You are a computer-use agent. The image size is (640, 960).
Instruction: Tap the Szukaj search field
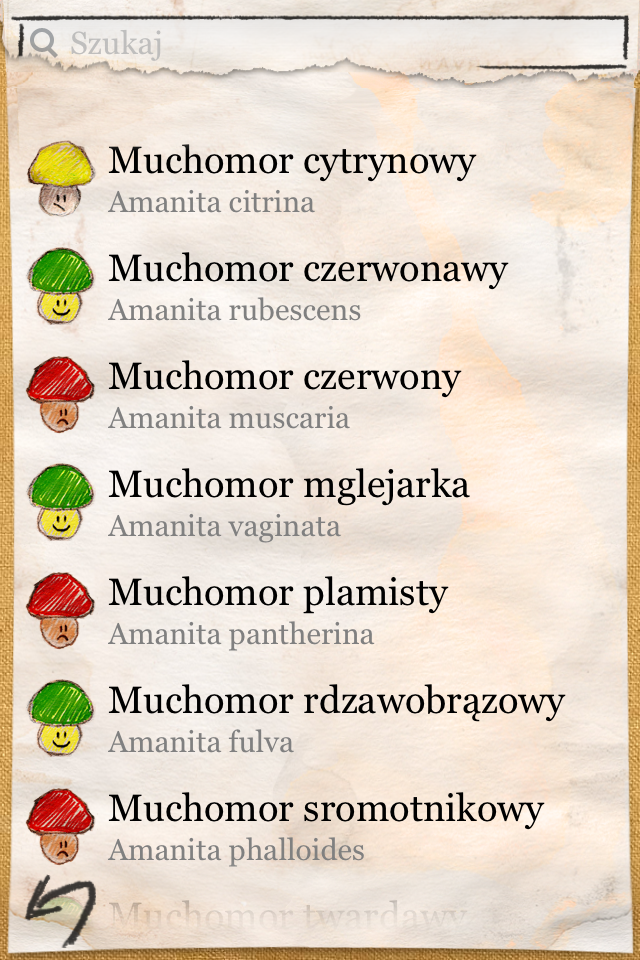[x=330, y=43]
